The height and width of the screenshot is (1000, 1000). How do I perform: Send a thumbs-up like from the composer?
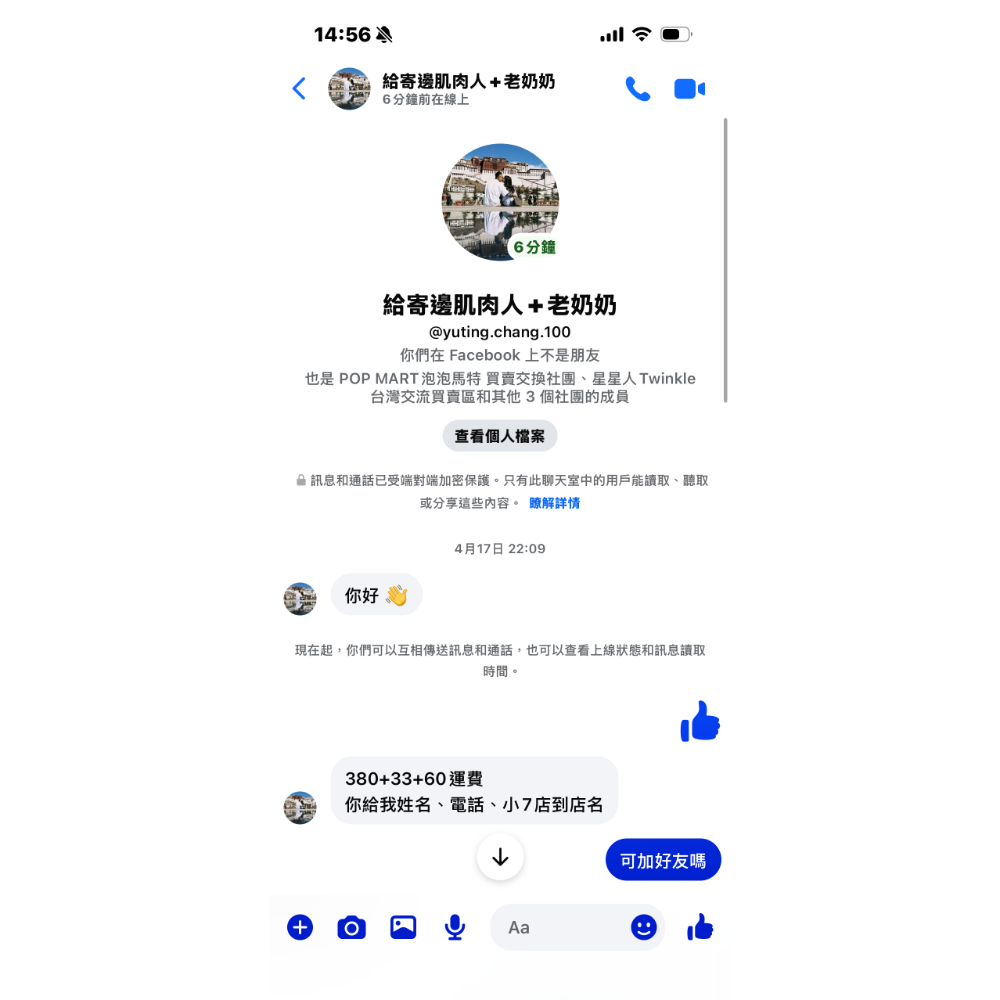pyautogui.click(x=700, y=927)
